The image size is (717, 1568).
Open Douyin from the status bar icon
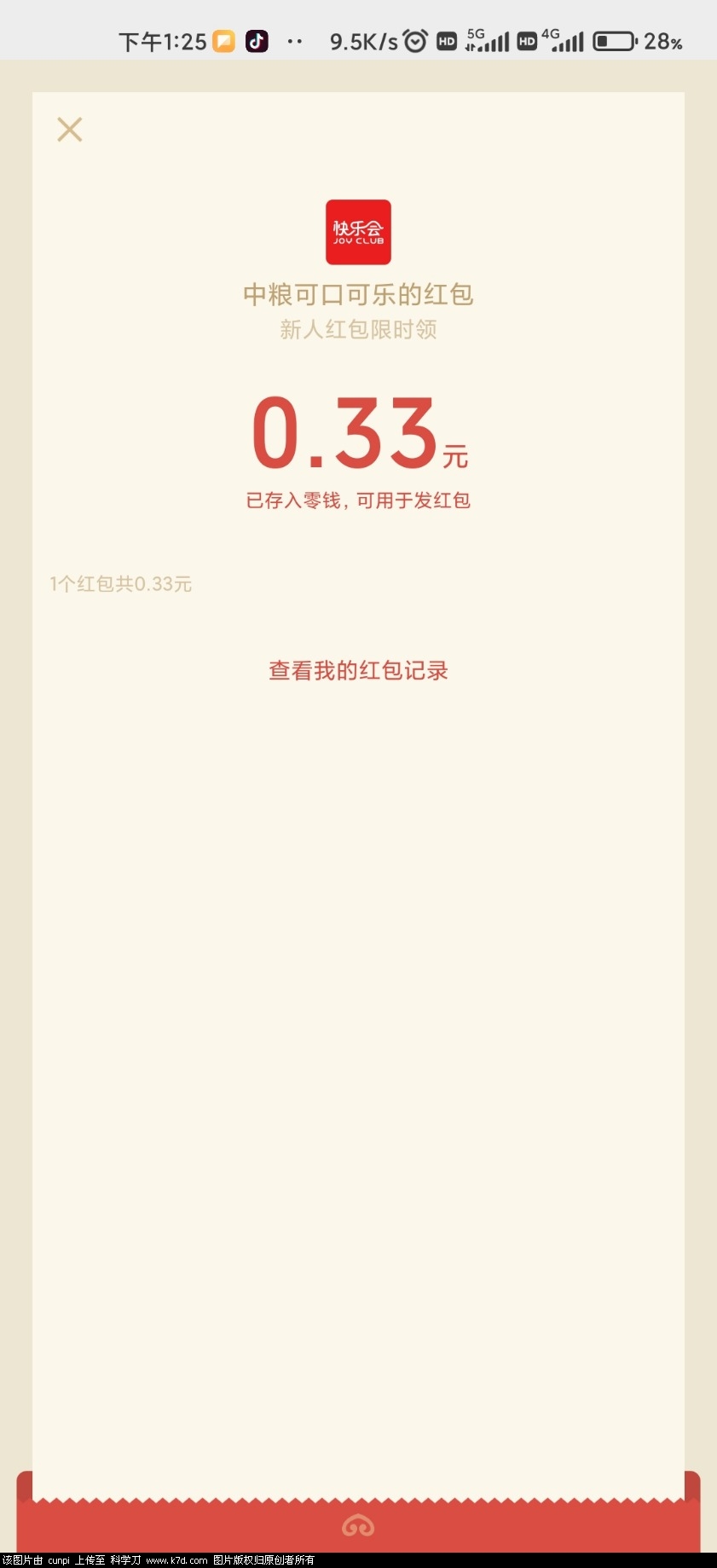pos(257,39)
